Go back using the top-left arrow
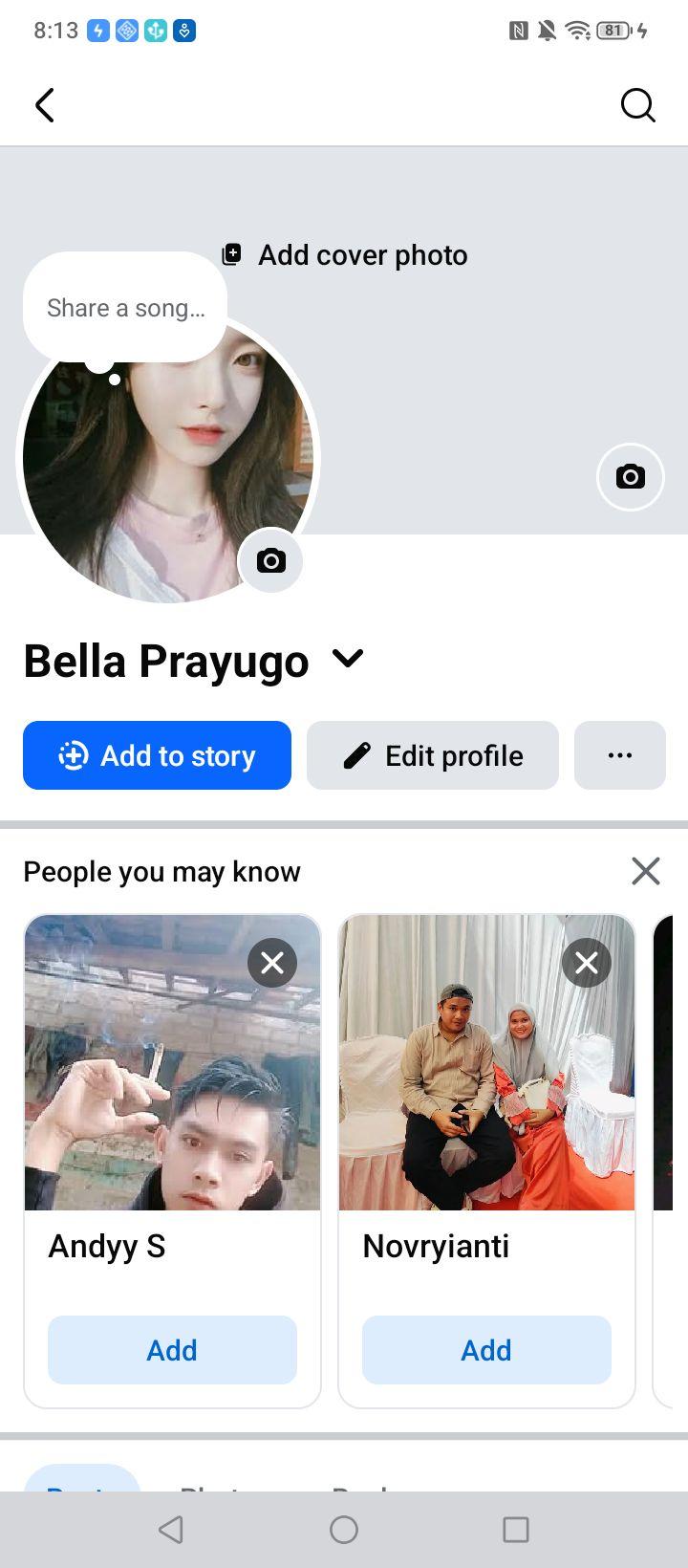The width and height of the screenshot is (688, 1568). coord(45,105)
